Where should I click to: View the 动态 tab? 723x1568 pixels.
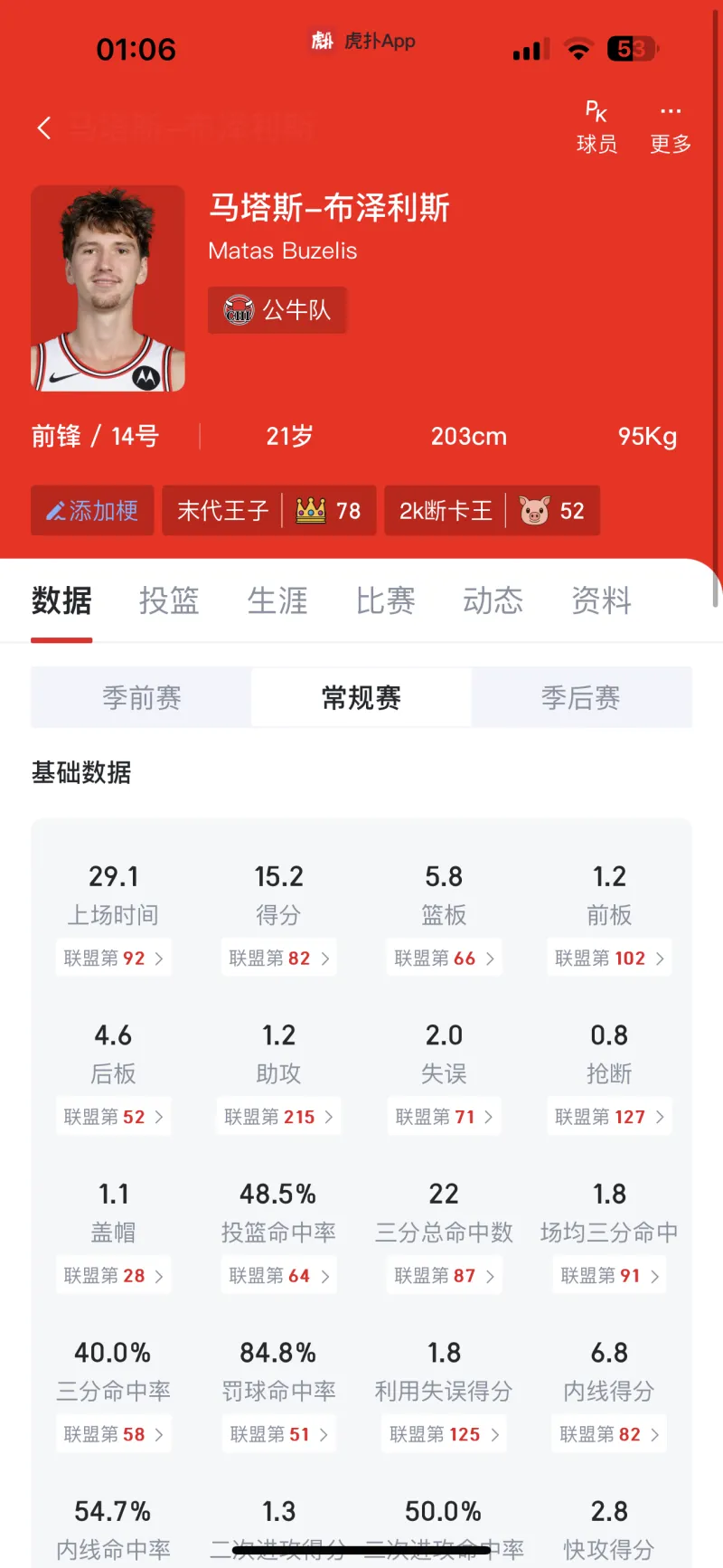[493, 600]
